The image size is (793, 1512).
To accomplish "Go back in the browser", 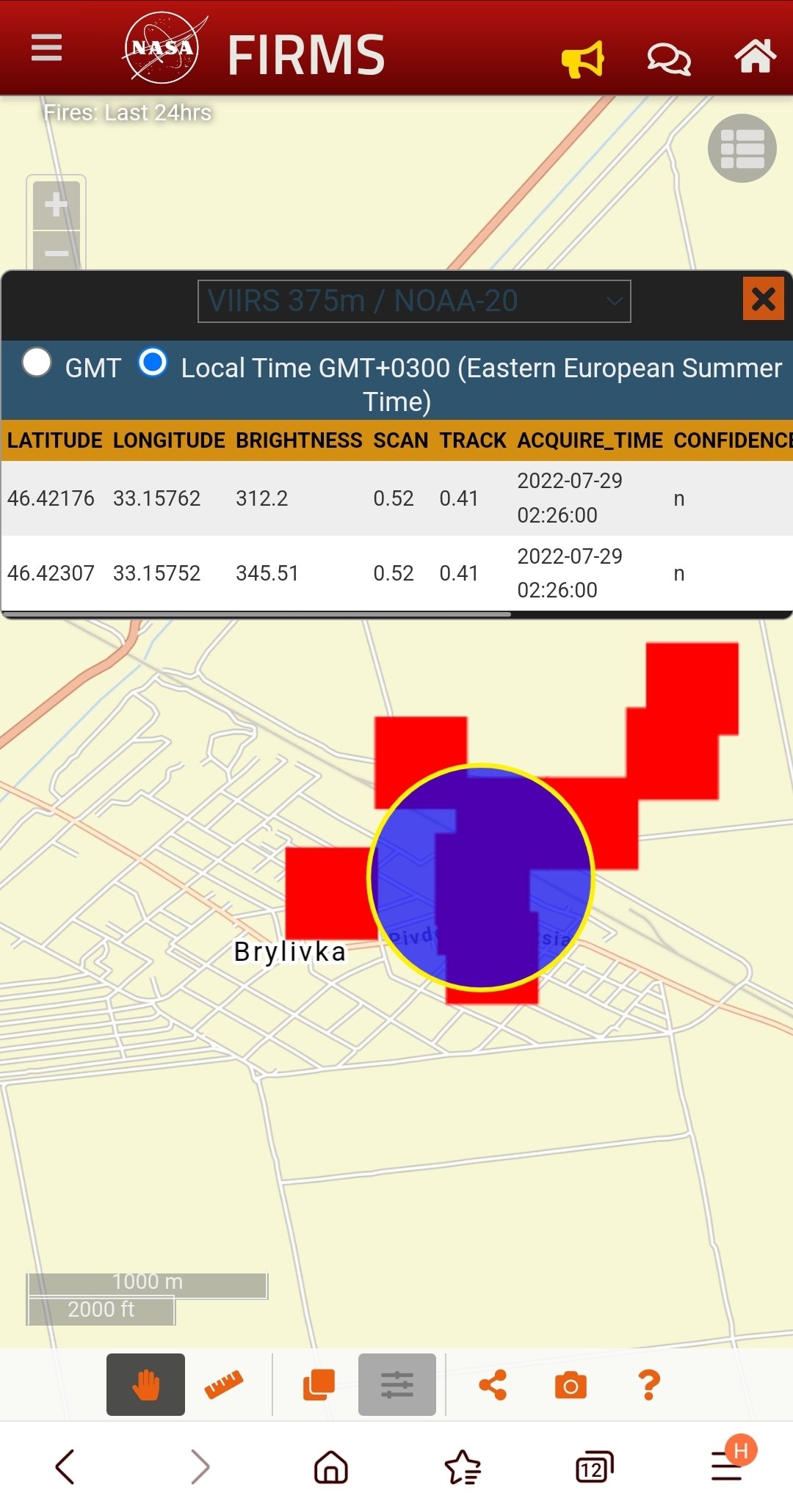I will point(65,1466).
